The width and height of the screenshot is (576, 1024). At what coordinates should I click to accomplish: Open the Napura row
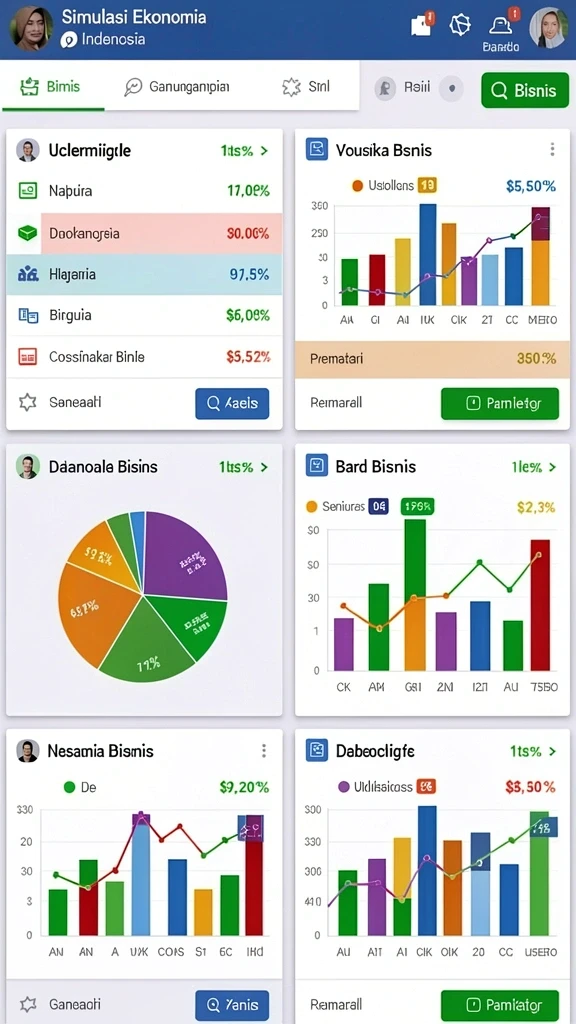144,191
